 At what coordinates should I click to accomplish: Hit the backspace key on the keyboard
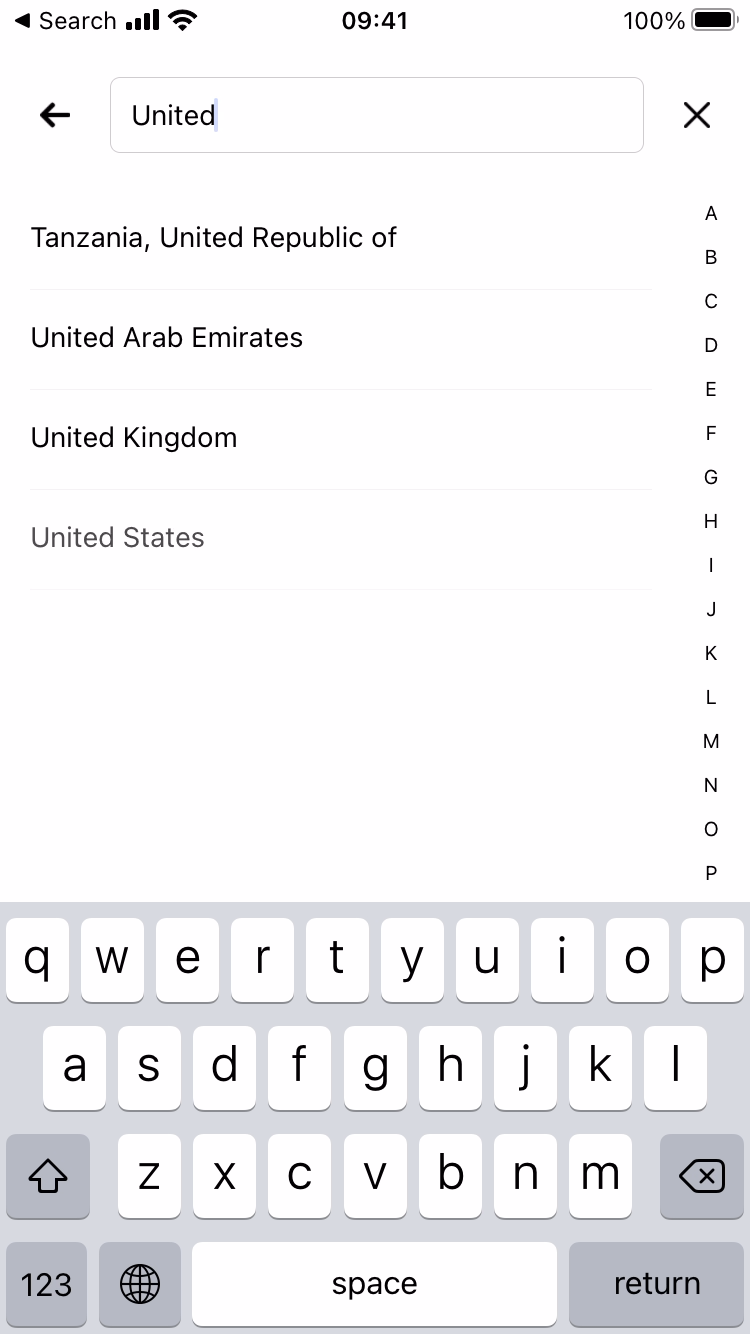pyautogui.click(x=702, y=1176)
